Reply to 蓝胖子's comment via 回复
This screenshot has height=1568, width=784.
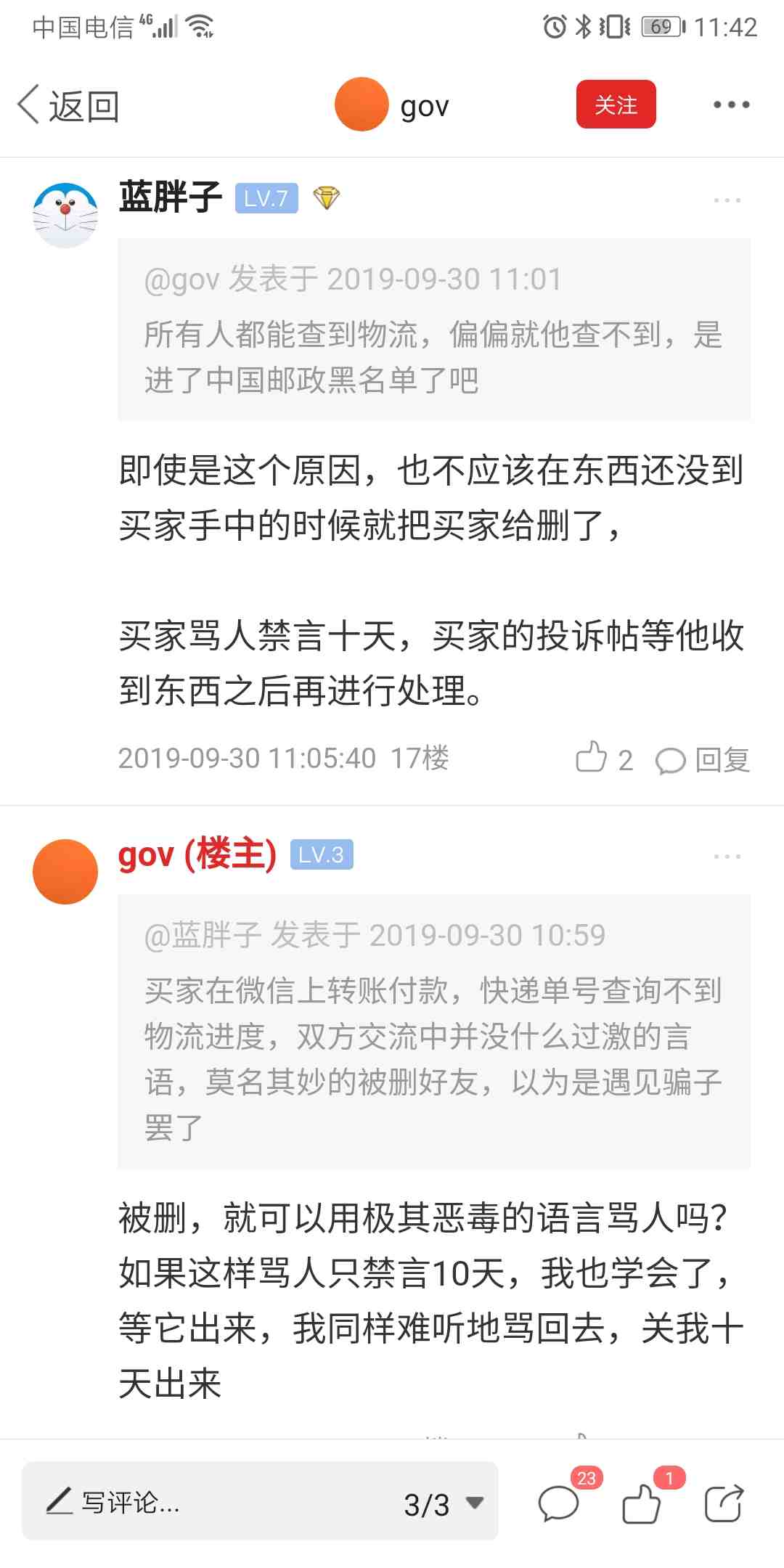703,760
